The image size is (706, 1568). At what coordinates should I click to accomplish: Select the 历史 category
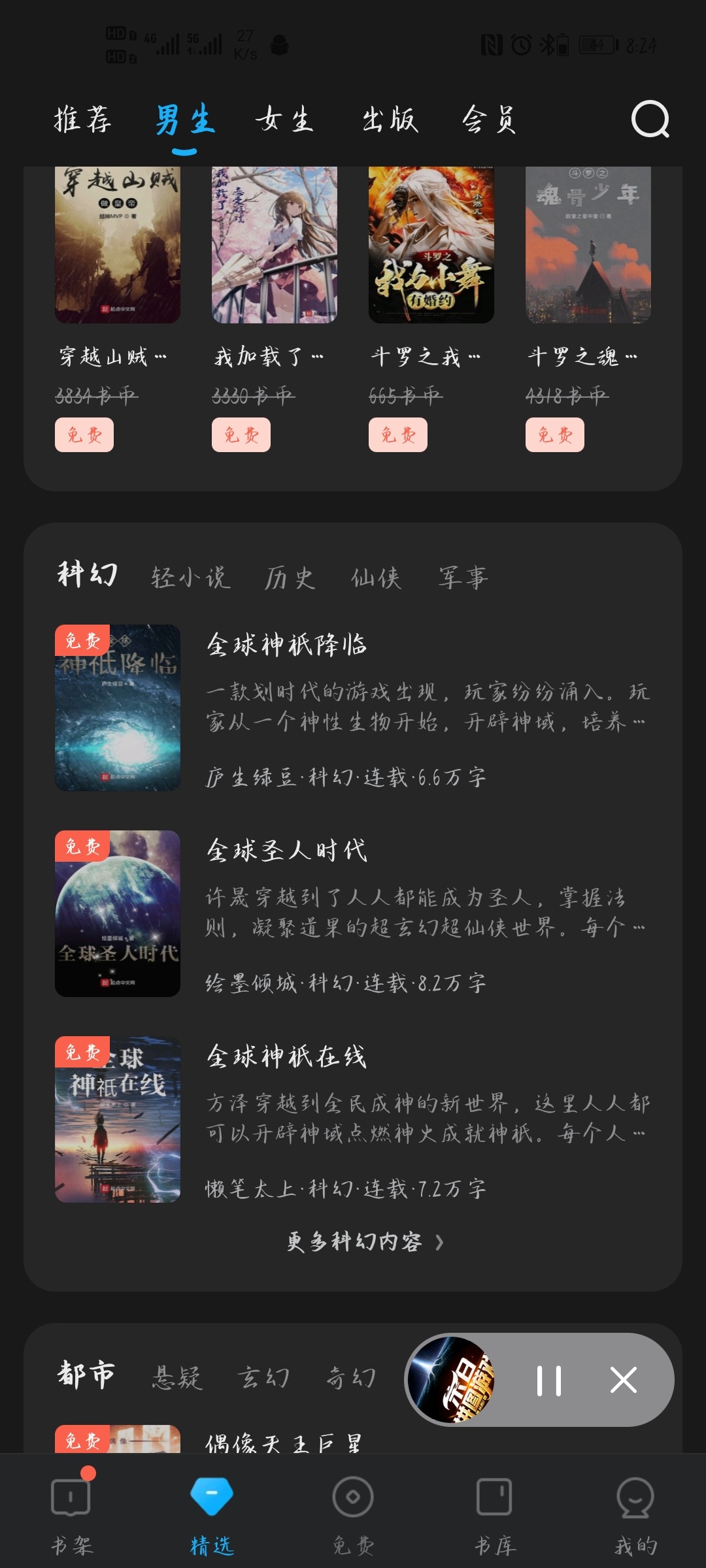pyautogui.click(x=290, y=578)
